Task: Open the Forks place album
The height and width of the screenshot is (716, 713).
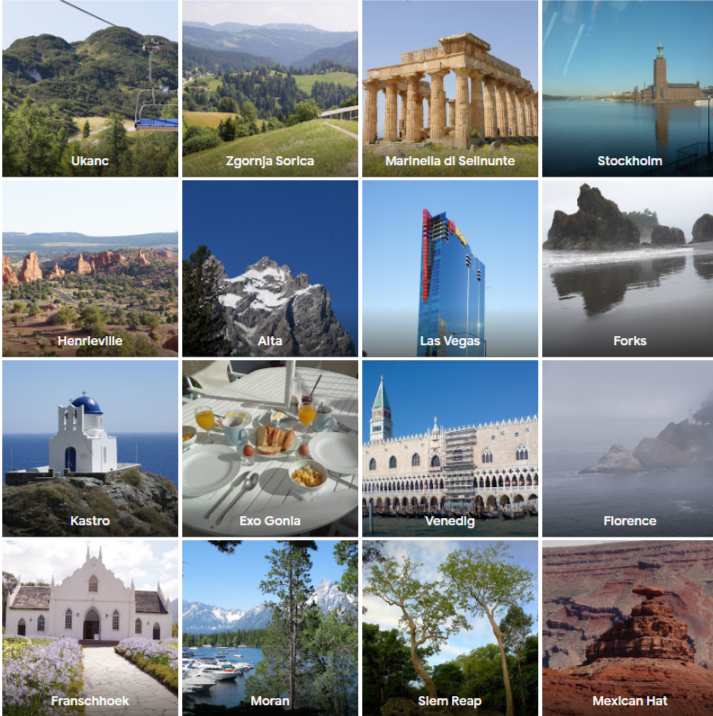Action: tap(628, 268)
